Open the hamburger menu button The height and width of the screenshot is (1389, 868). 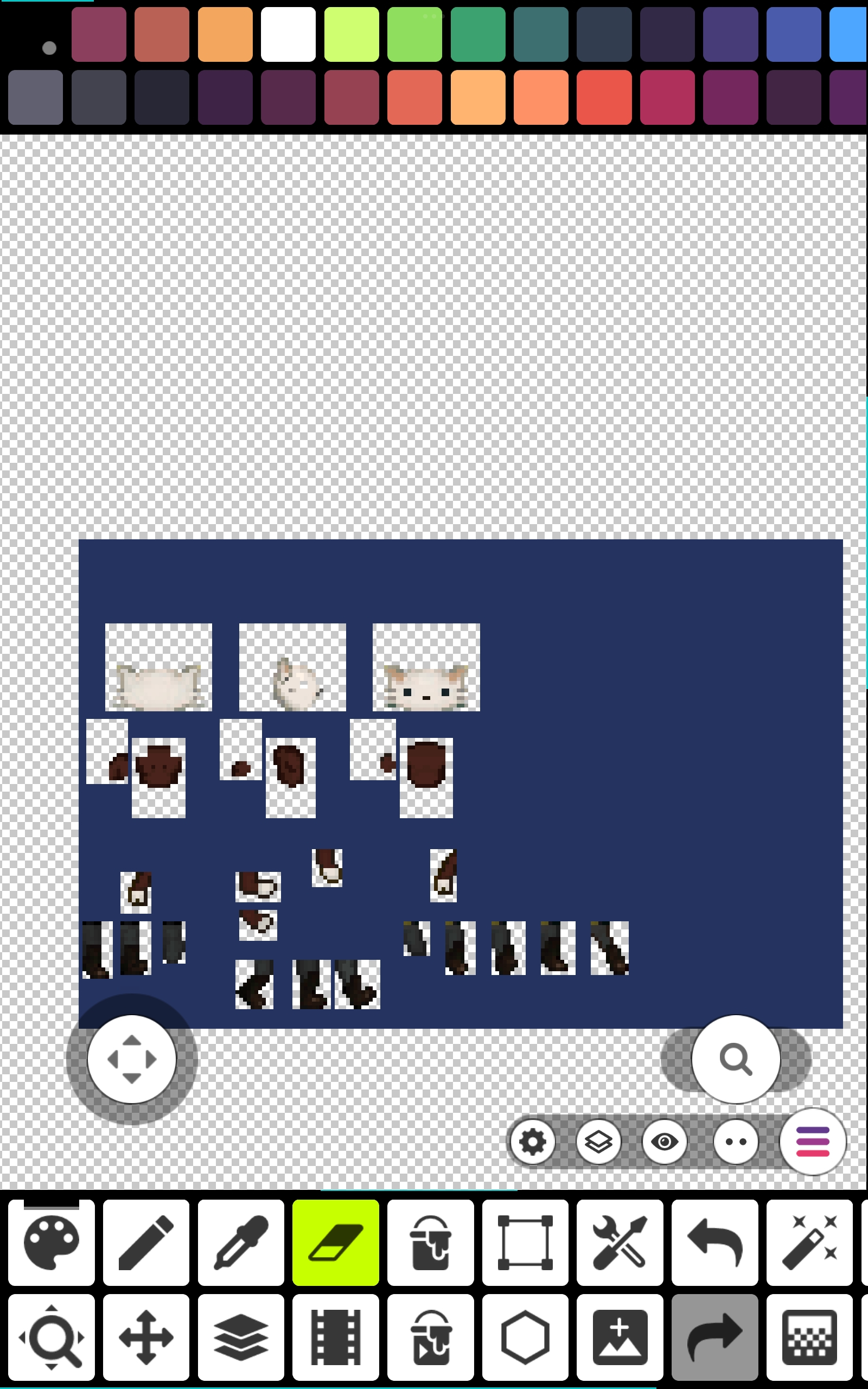click(x=812, y=1142)
